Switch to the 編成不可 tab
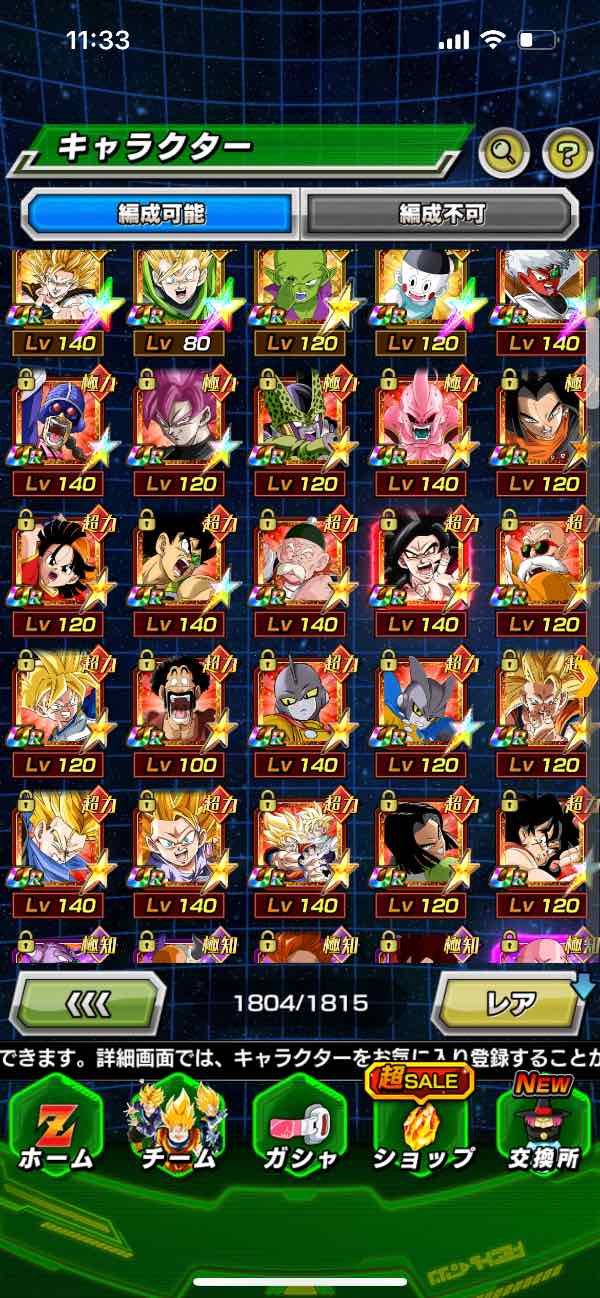This screenshot has width=600, height=1298. click(441, 213)
